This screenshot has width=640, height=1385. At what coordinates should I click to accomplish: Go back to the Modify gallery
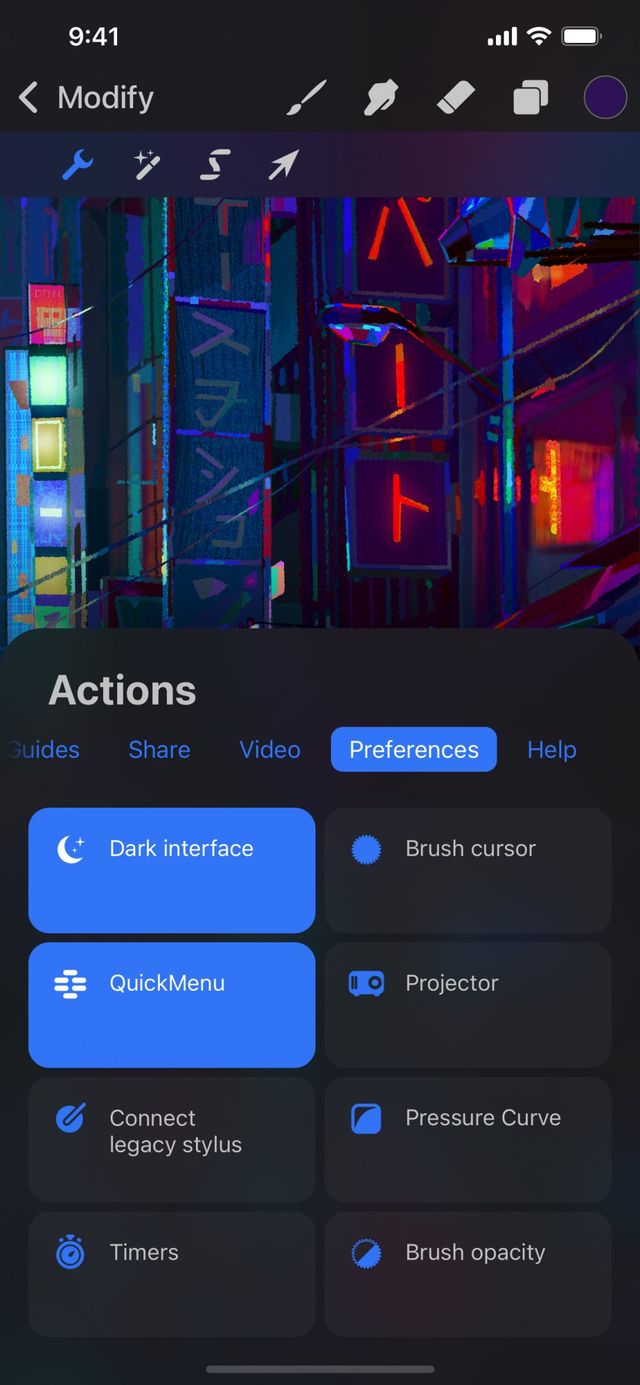pyautogui.click(x=85, y=98)
